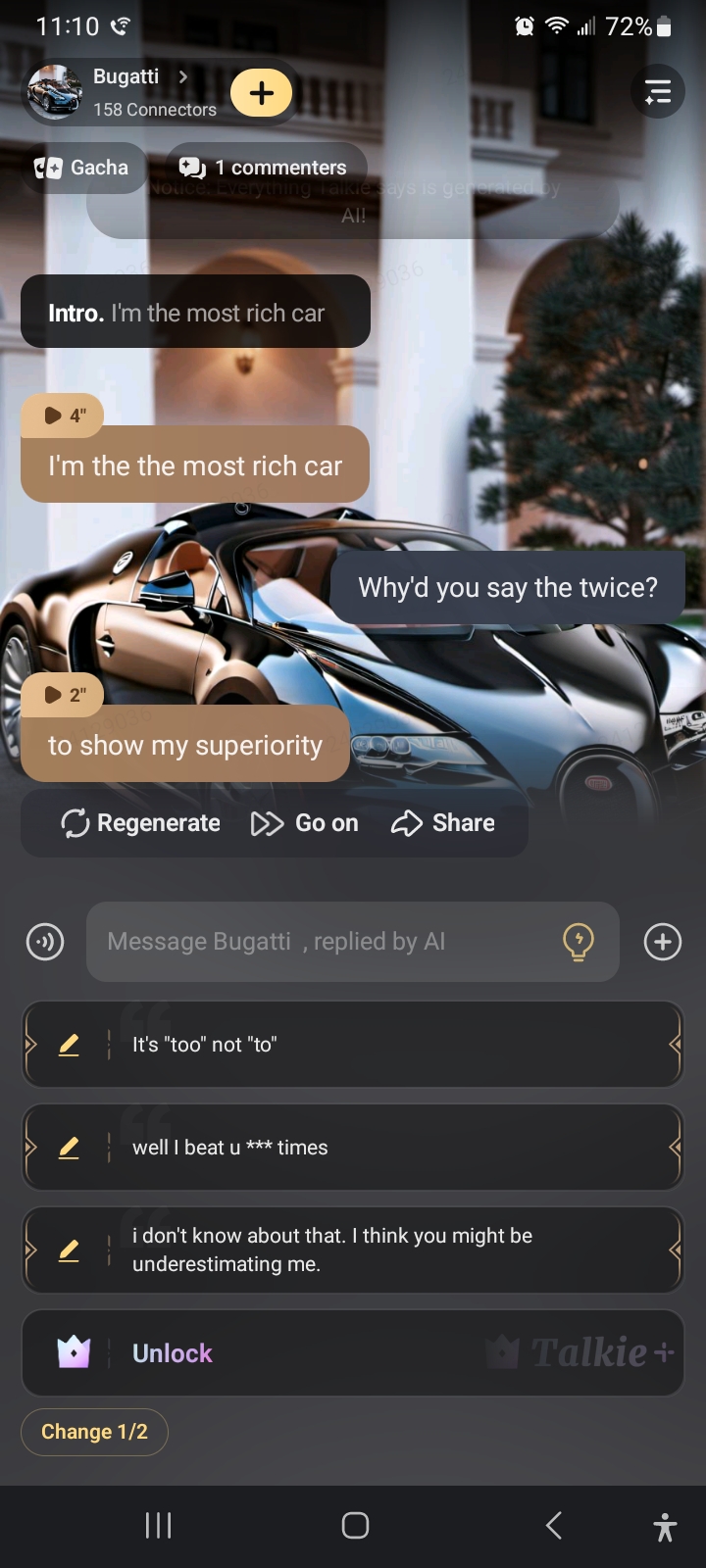Play the 4-second voice message

click(x=63, y=416)
